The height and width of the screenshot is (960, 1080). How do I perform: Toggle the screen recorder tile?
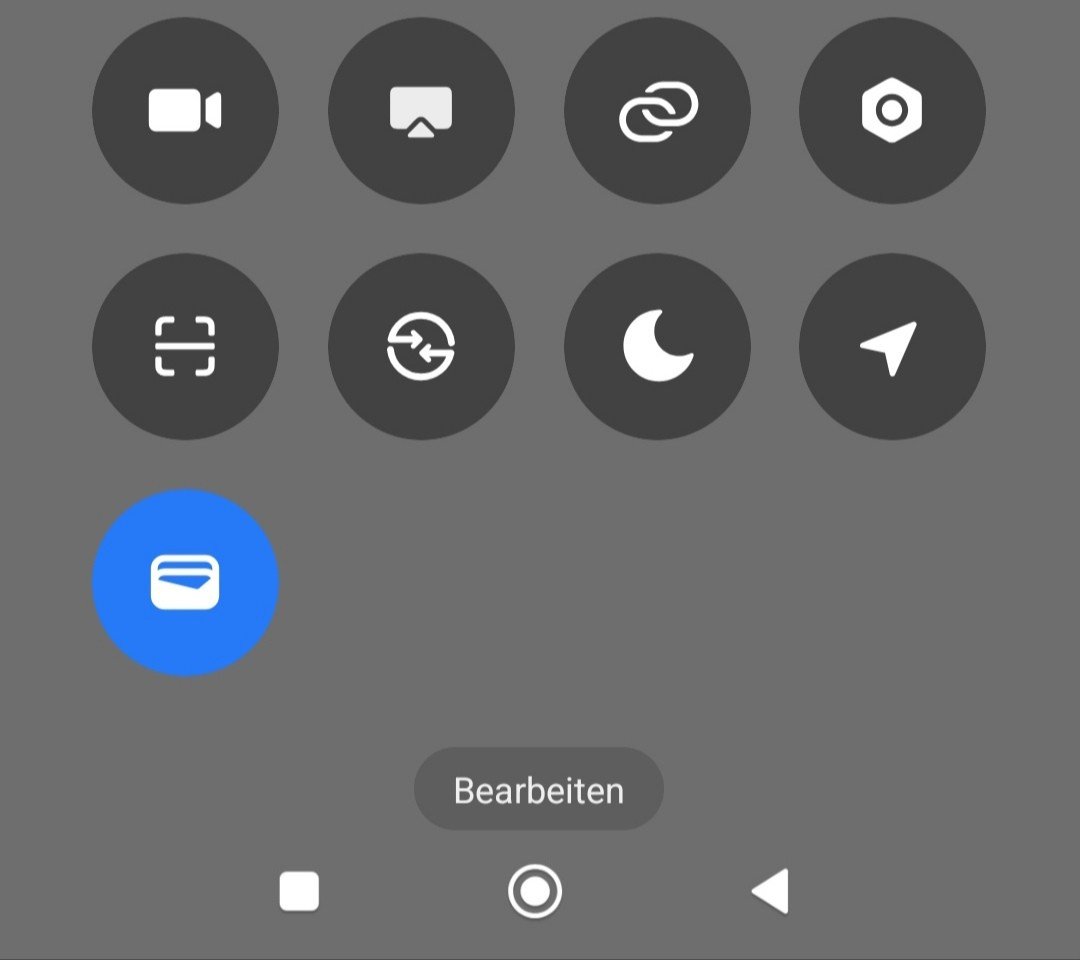click(x=185, y=110)
